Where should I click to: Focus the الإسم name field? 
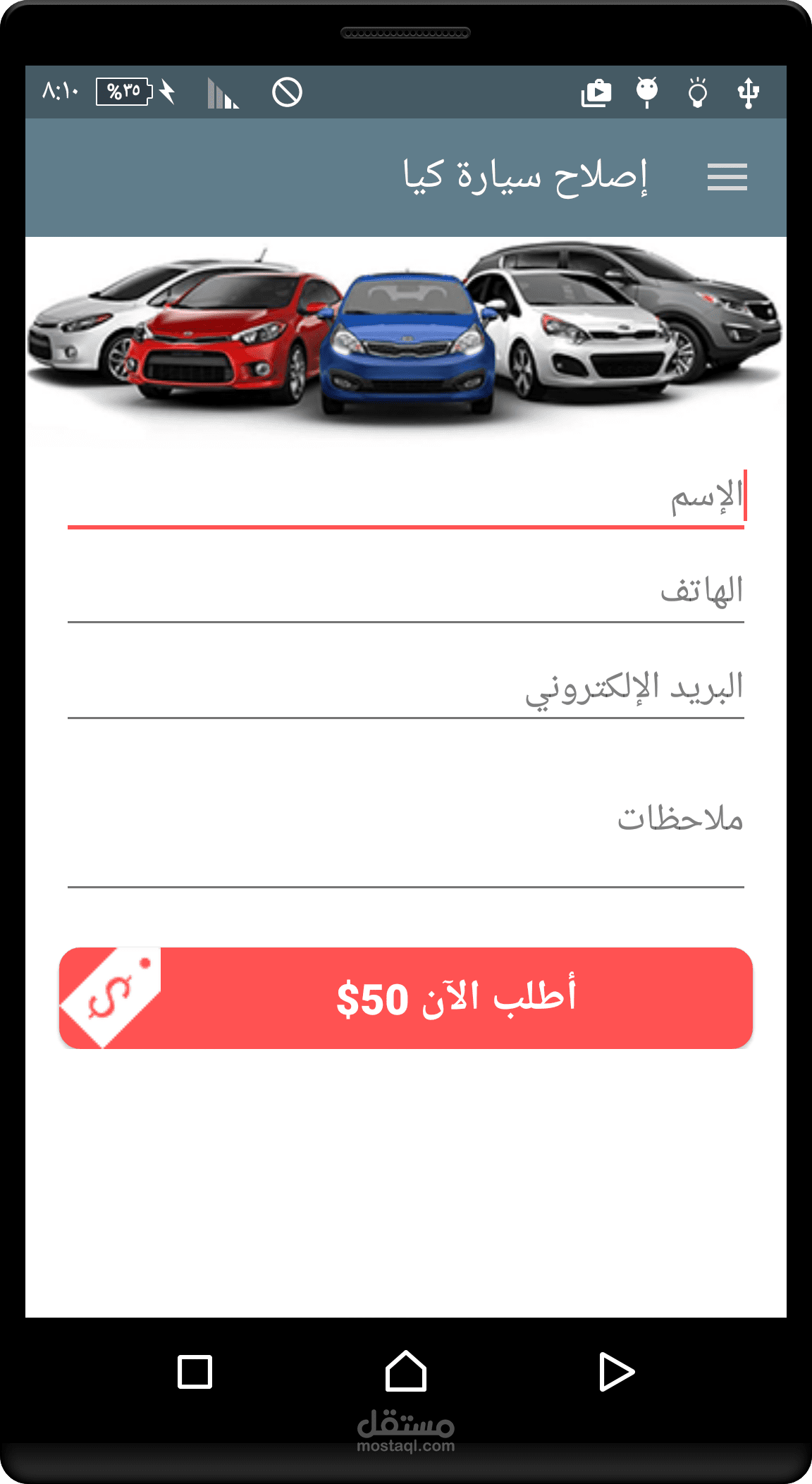[x=406, y=498]
